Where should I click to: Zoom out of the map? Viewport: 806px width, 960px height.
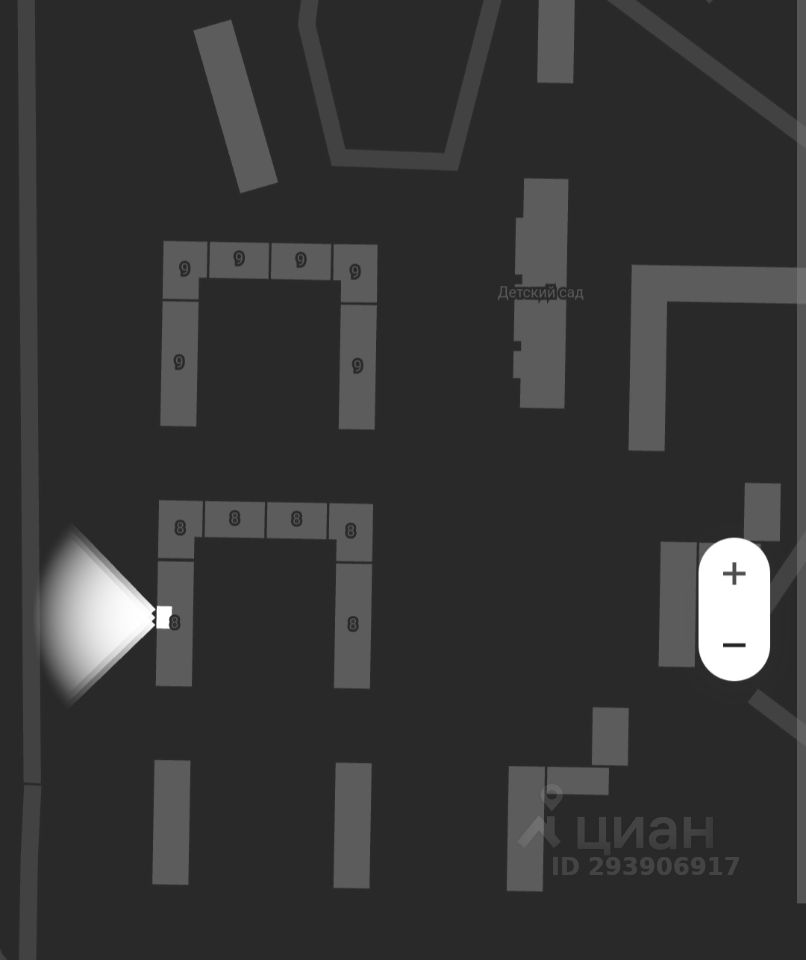click(x=734, y=645)
